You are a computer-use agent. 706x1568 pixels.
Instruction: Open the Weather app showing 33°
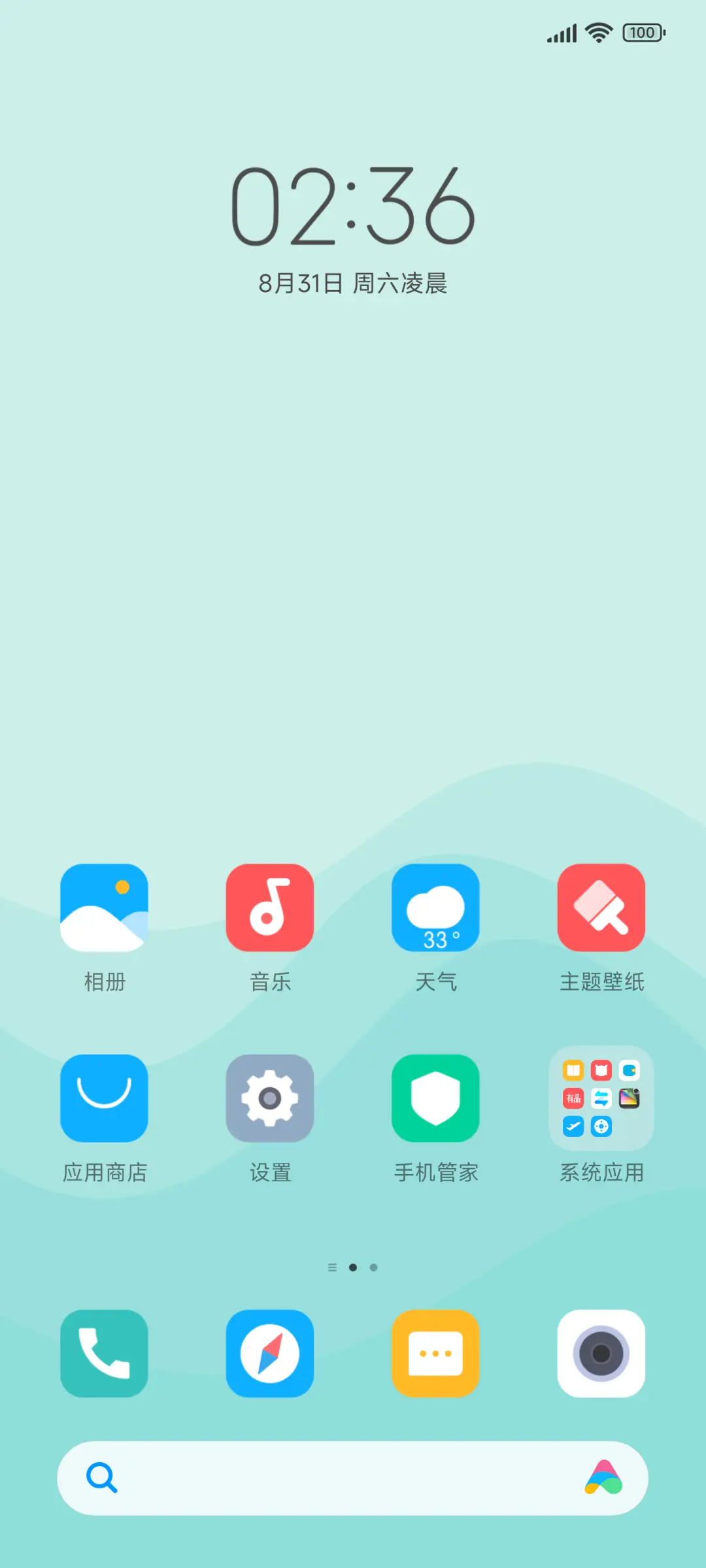point(435,907)
